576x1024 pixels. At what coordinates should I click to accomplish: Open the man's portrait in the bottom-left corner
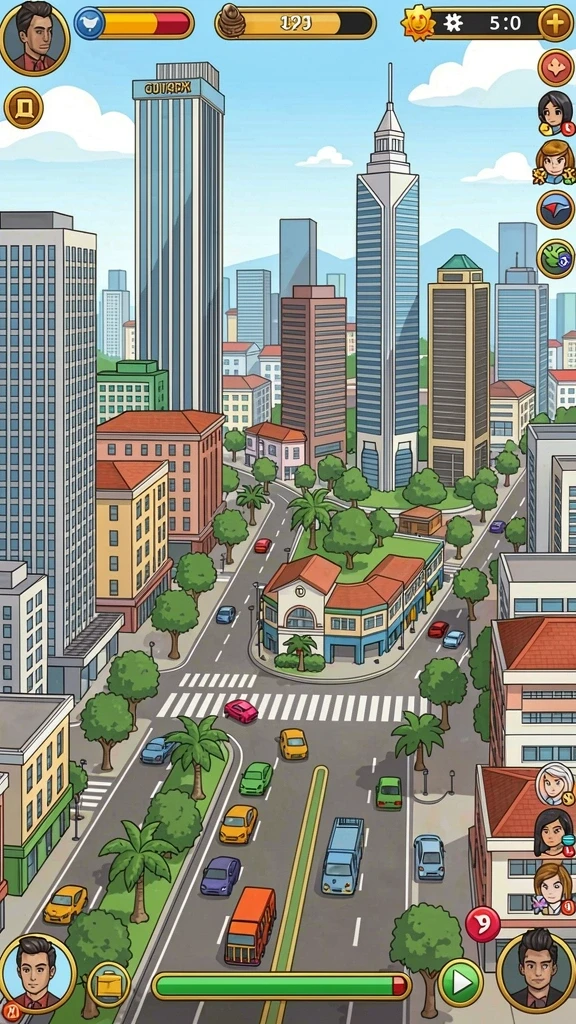[x=37, y=974]
